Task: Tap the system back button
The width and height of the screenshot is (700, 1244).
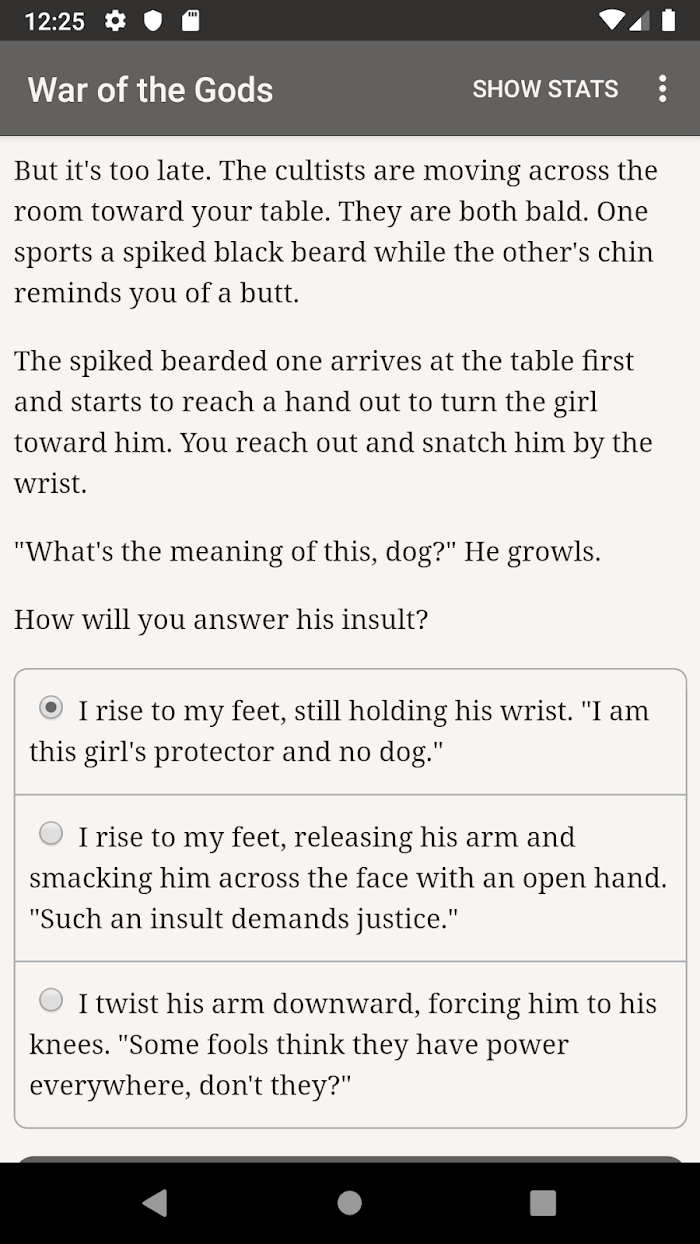Action: (x=155, y=1202)
